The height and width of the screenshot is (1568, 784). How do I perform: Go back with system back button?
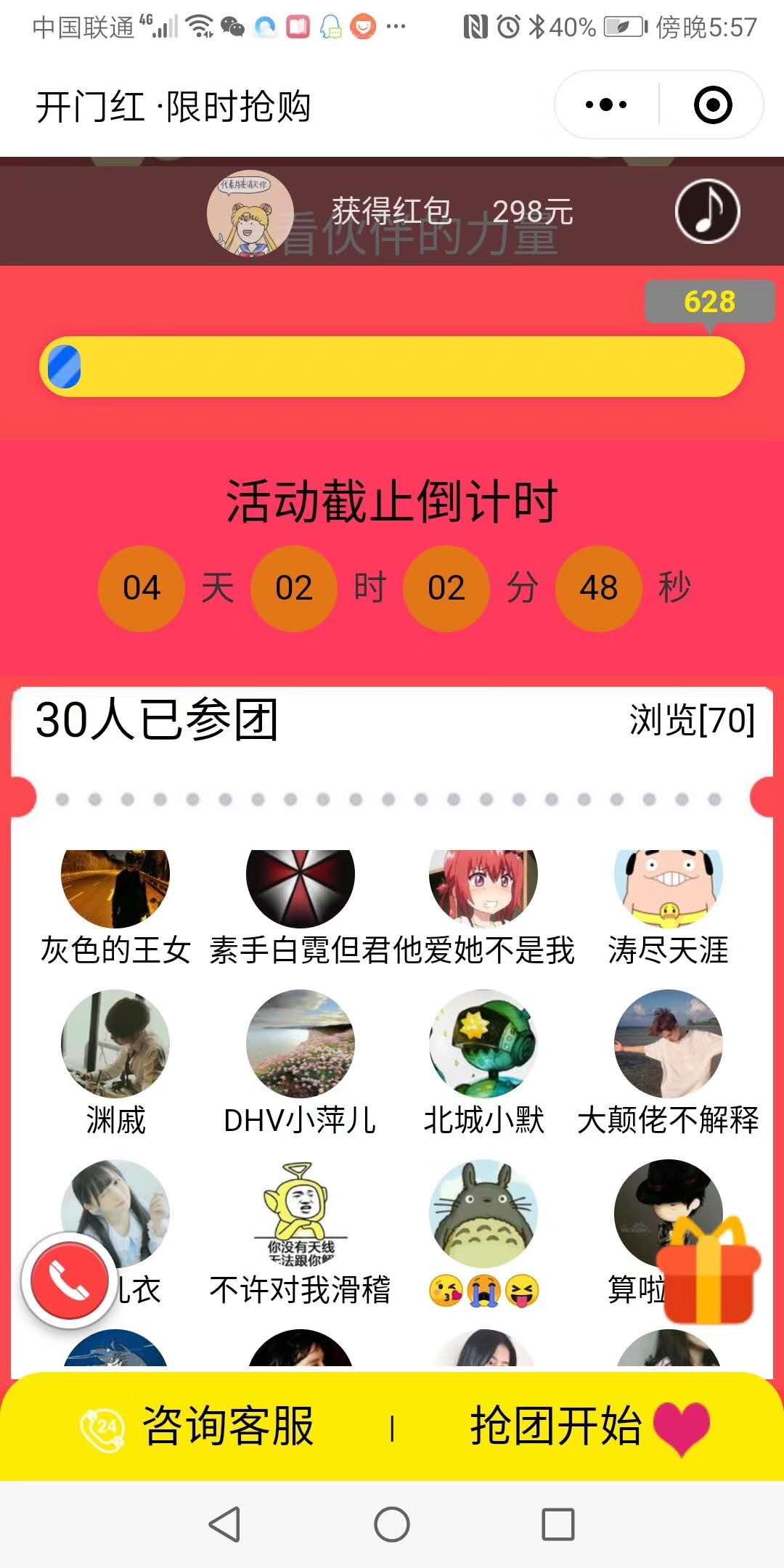pyautogui.click(x=224, y=1524)
